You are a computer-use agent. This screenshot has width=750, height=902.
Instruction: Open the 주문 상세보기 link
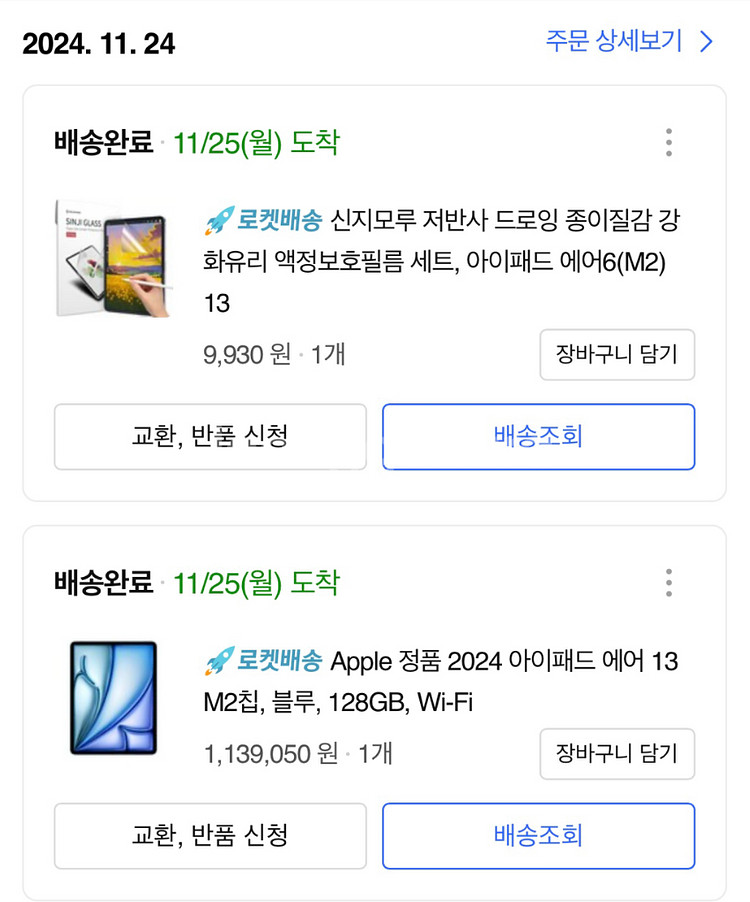click(x=611, y=42)
